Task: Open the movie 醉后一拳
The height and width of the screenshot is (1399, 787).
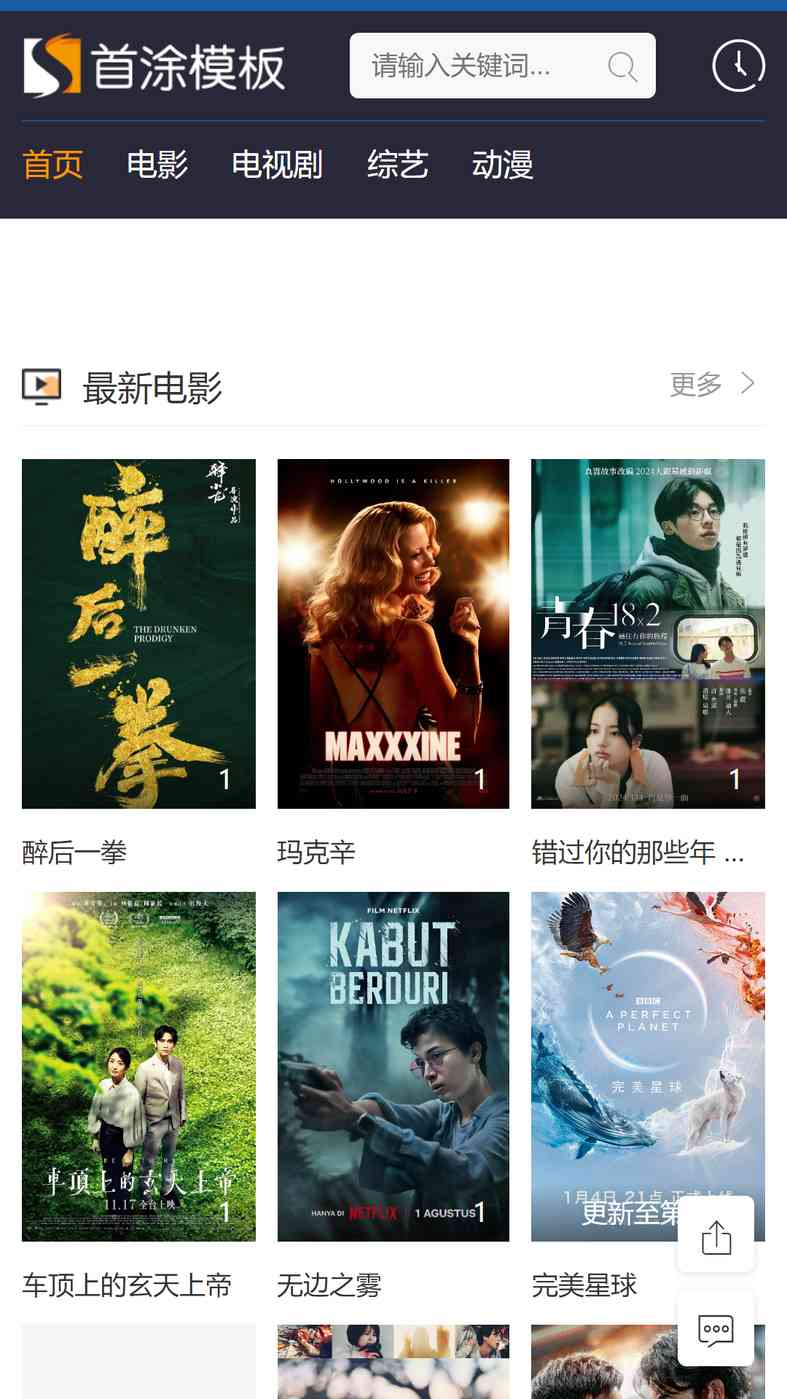Action: tap(139, 634)
